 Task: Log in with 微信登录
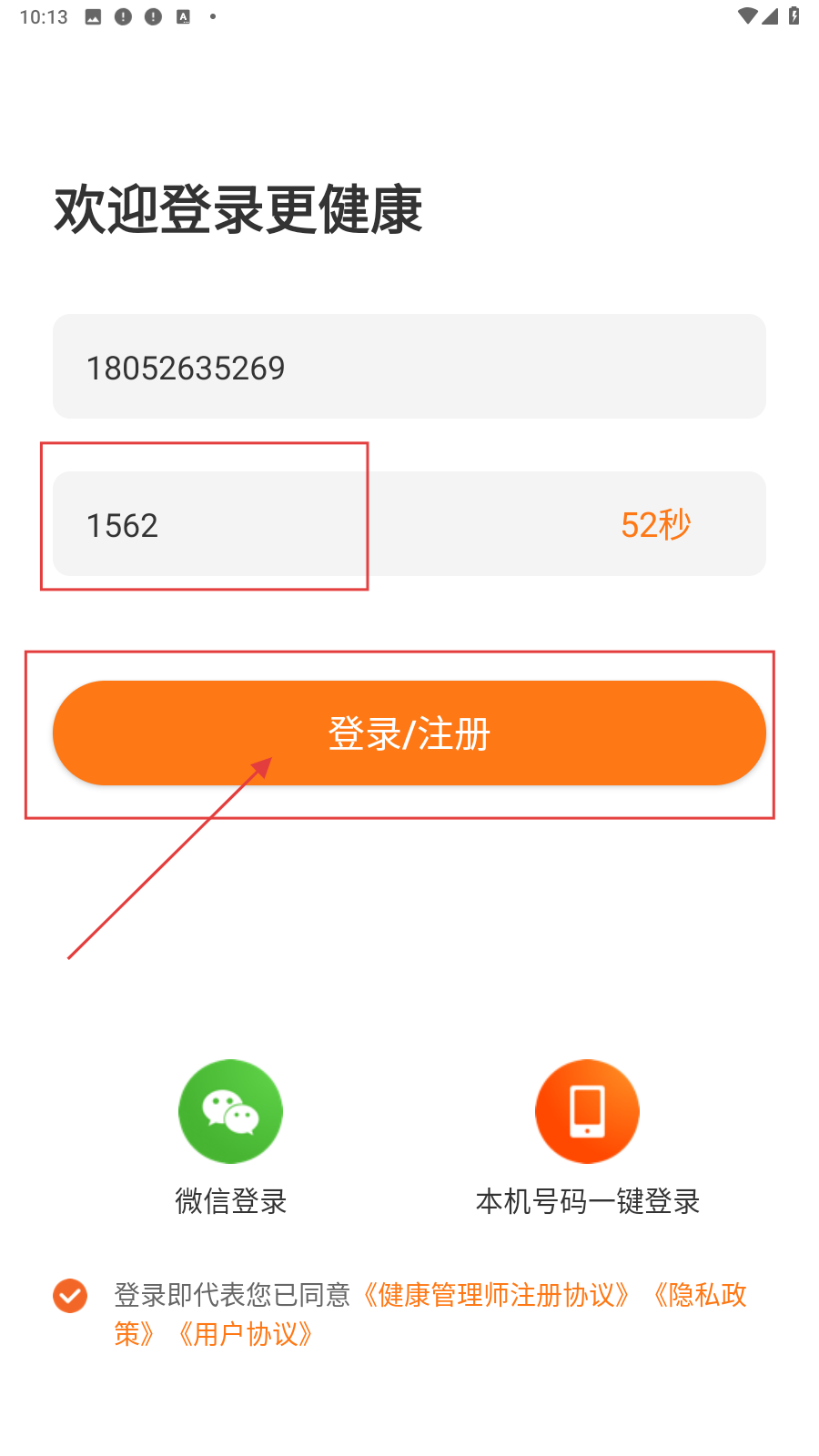tap(231, 1112)
